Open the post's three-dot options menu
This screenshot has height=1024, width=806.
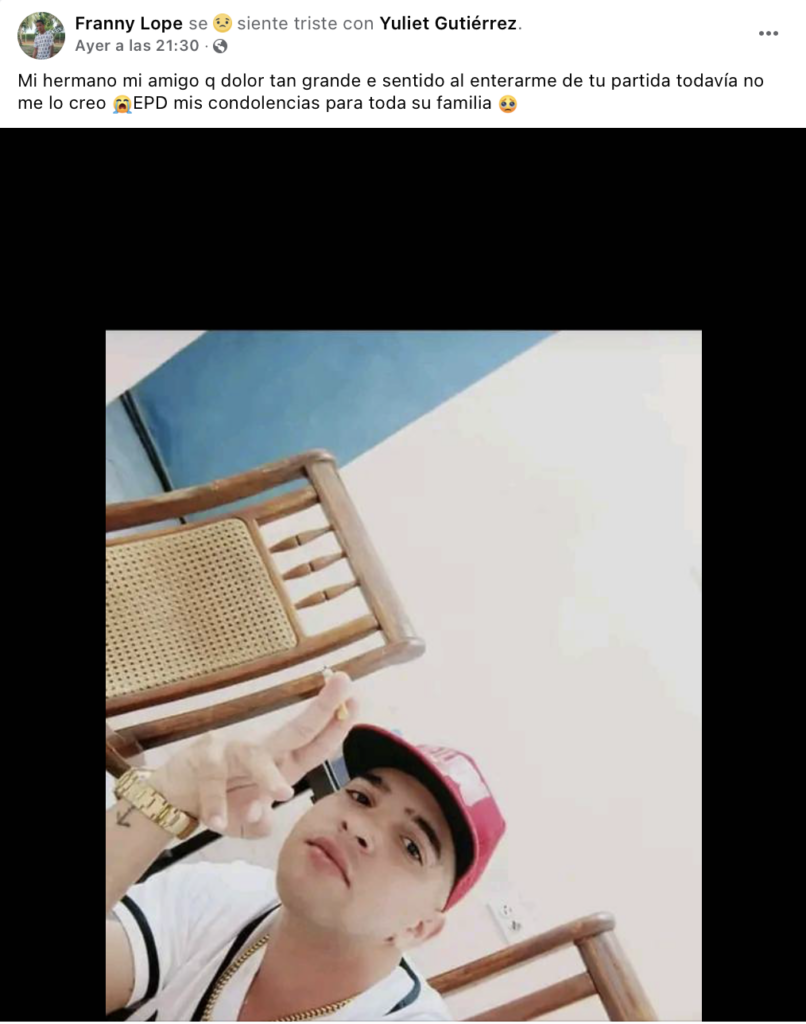(x=768, y=34)
